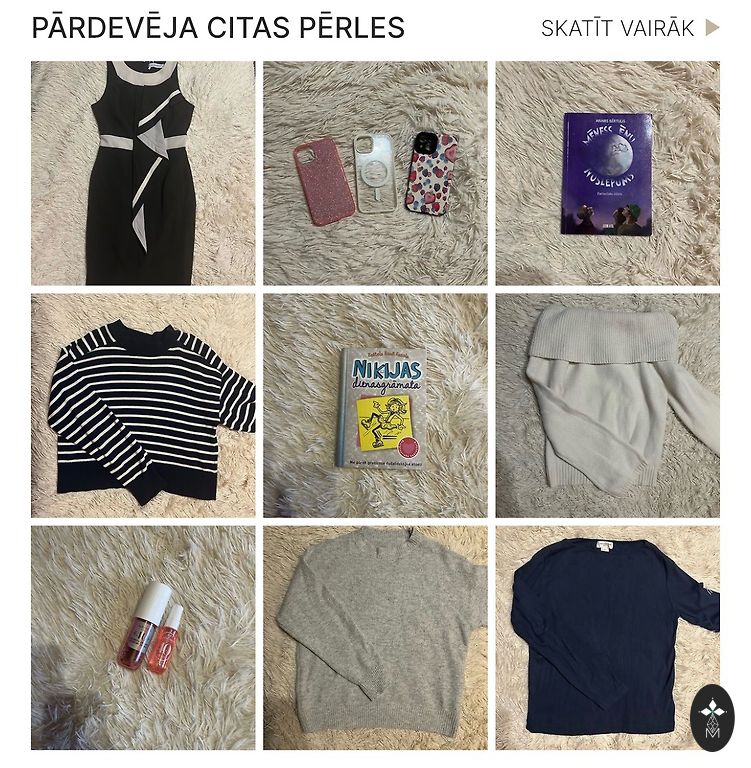Image resolution: width=751 pixels, height=768 pixels.
Task: Tap the floating round logo button
Action: pyautogui.click(x=712, y=717)
